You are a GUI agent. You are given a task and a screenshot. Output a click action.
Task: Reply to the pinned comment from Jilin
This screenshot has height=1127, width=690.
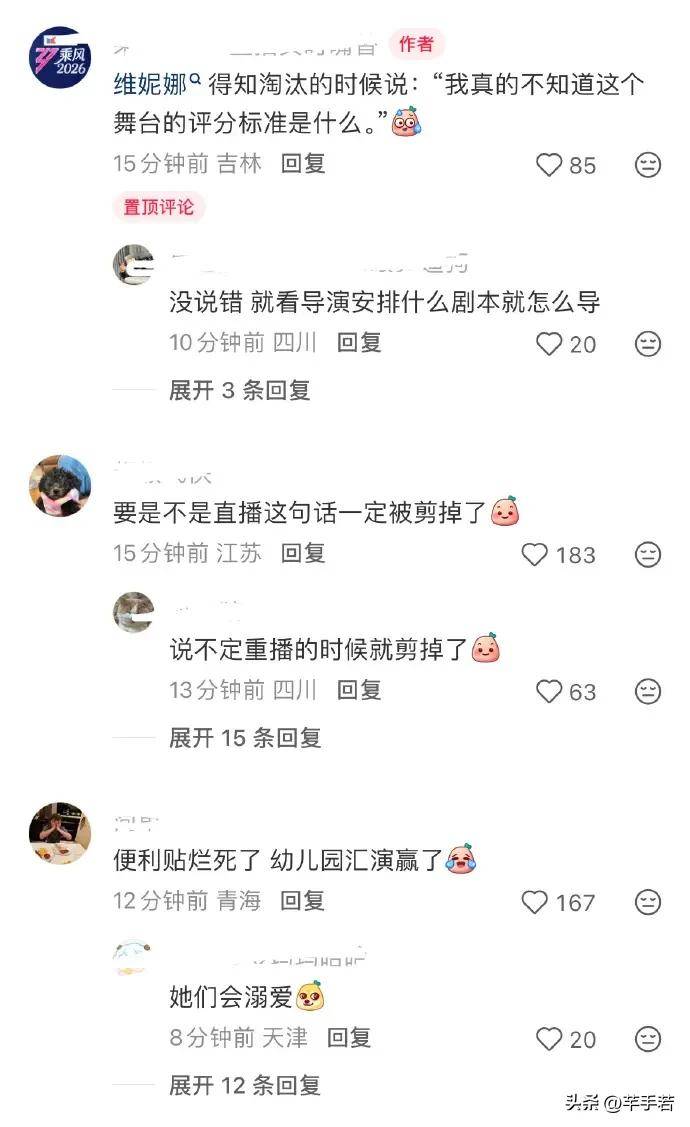pos(303,163)
